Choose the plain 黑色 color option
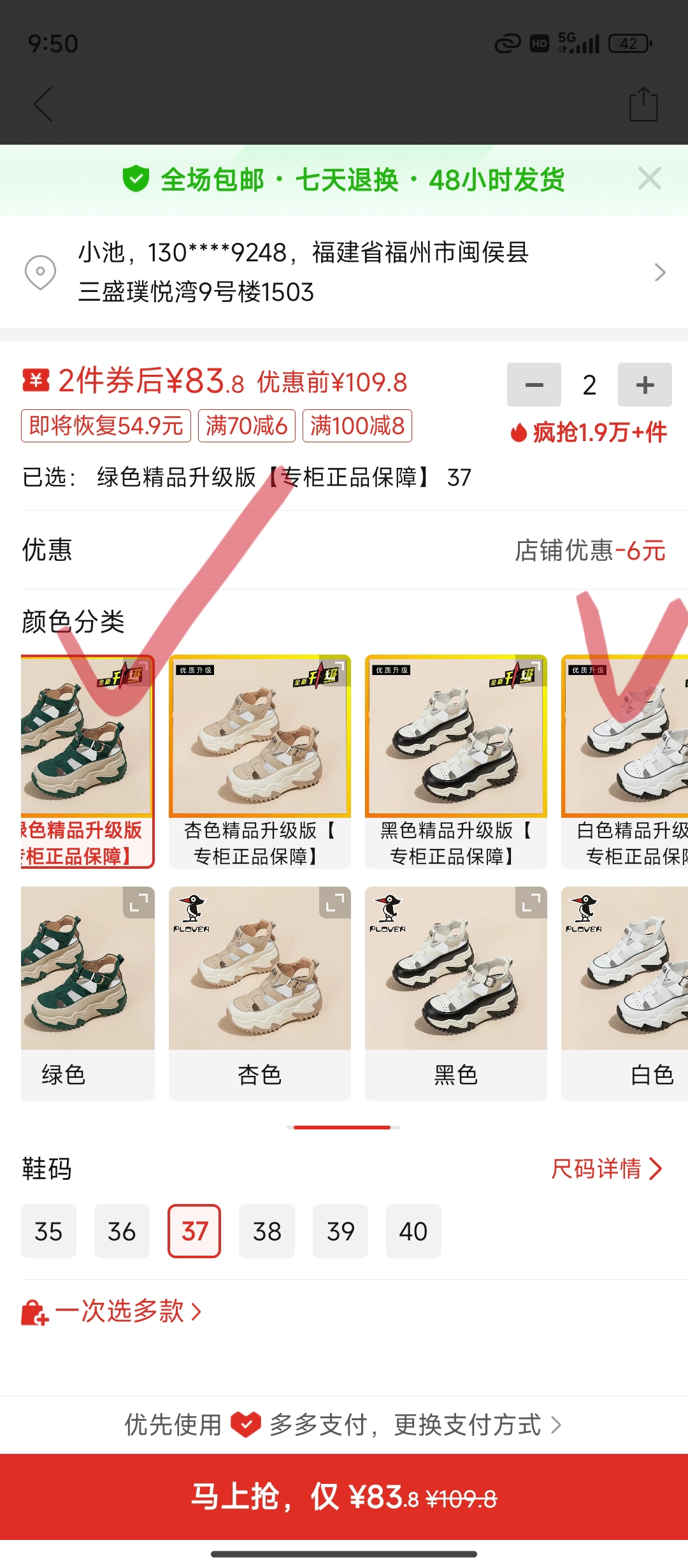This screenshot has width=688, height=1568. click(x=455, y=994)
